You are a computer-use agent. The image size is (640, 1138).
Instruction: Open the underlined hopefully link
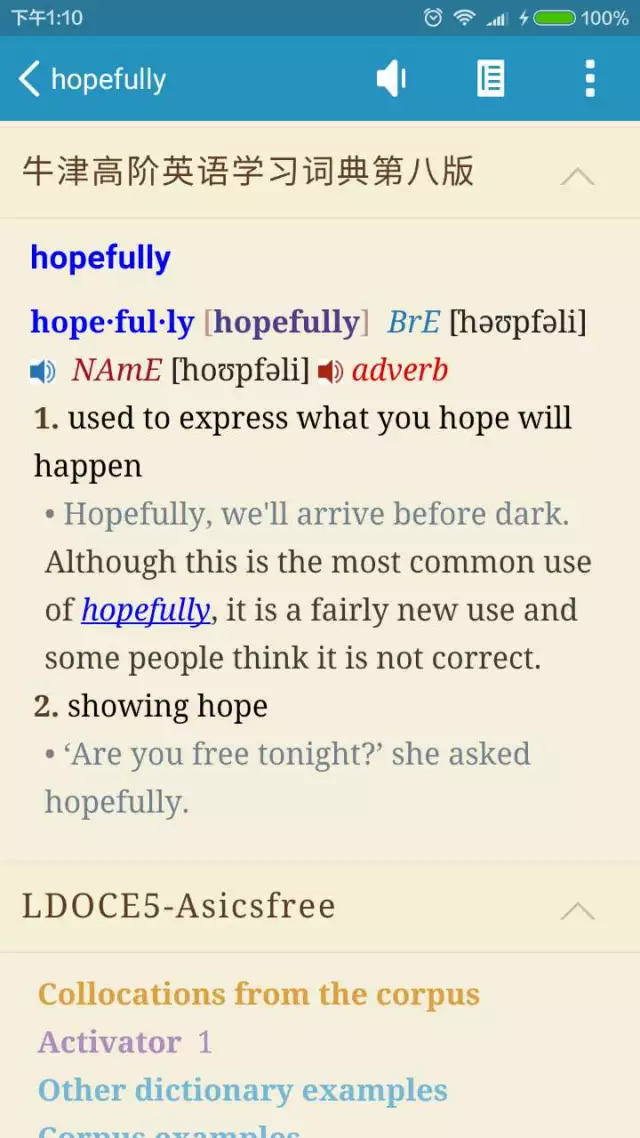pos(146,610)
